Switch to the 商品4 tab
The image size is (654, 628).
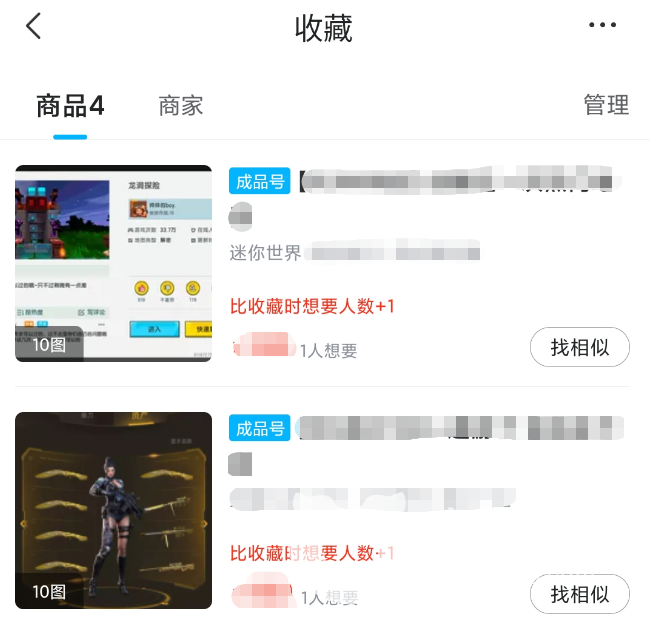pos(70,106)
